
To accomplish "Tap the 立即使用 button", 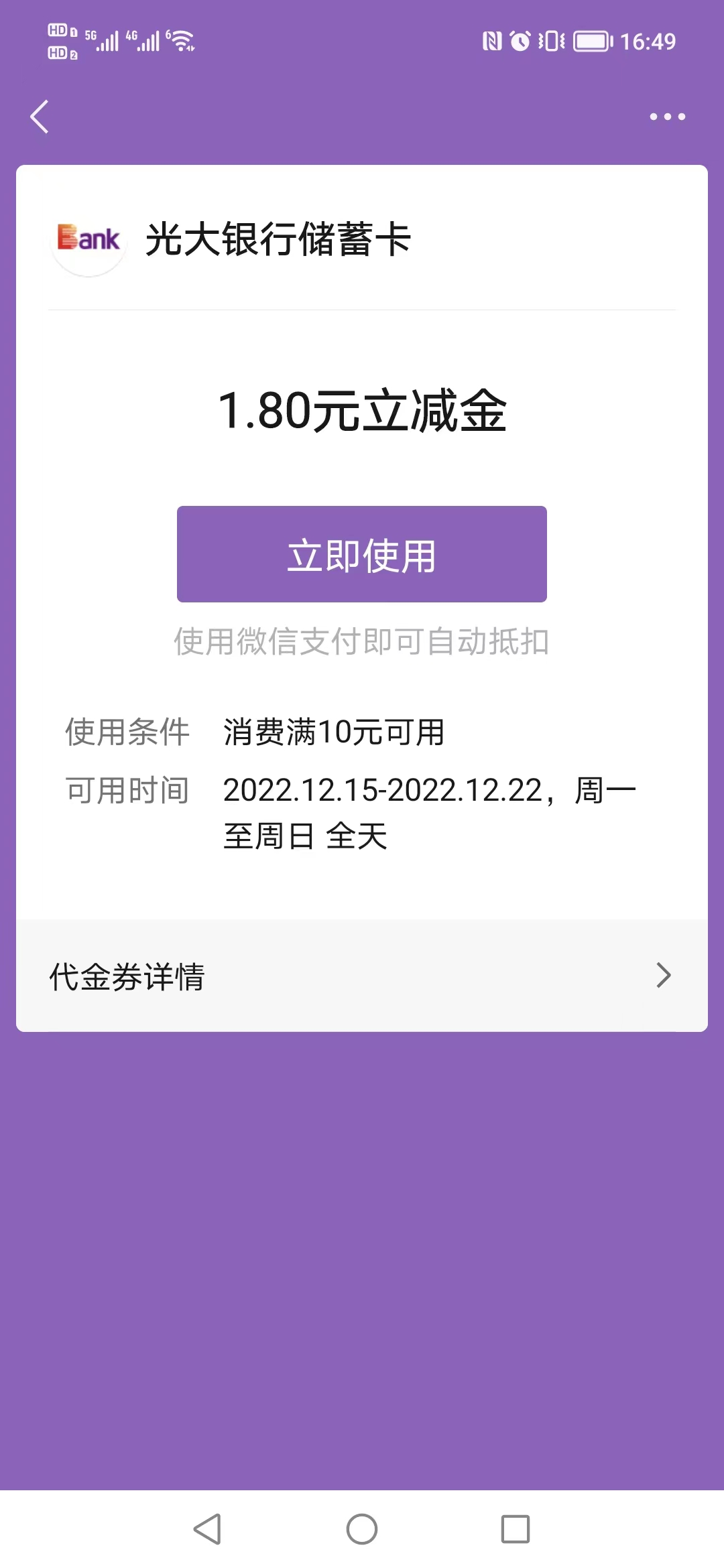I will pos(362,554).
